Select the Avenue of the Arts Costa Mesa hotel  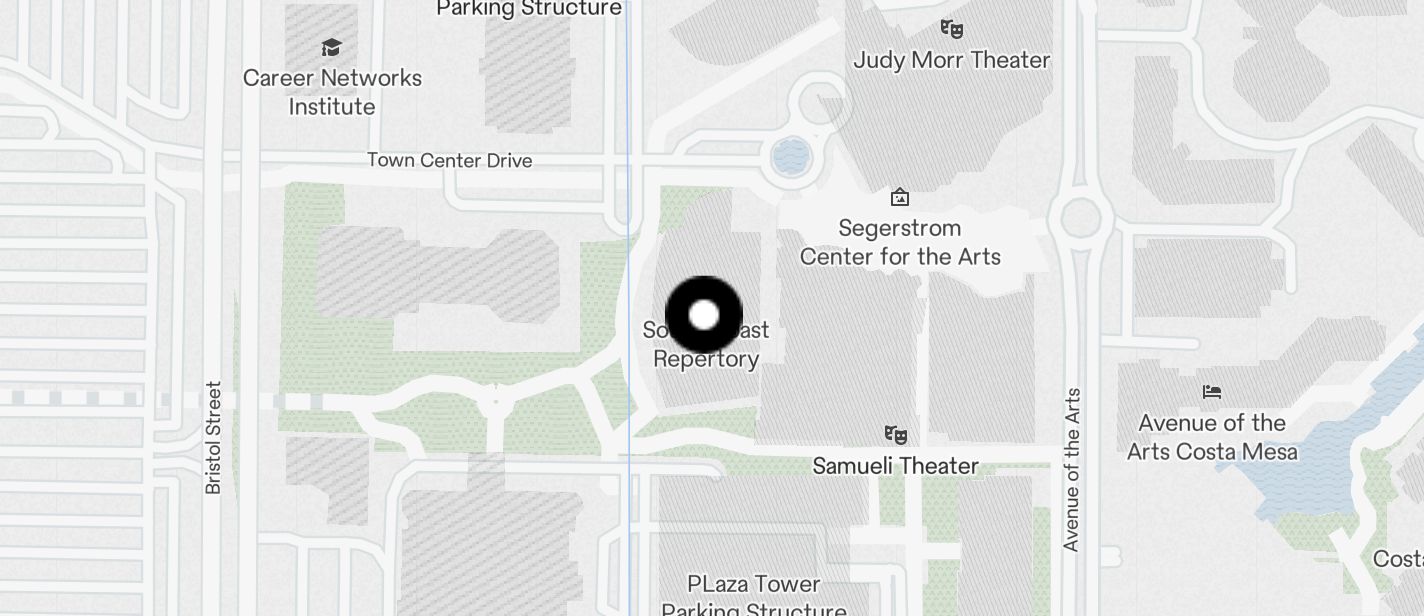click(x=1212, y=392)
